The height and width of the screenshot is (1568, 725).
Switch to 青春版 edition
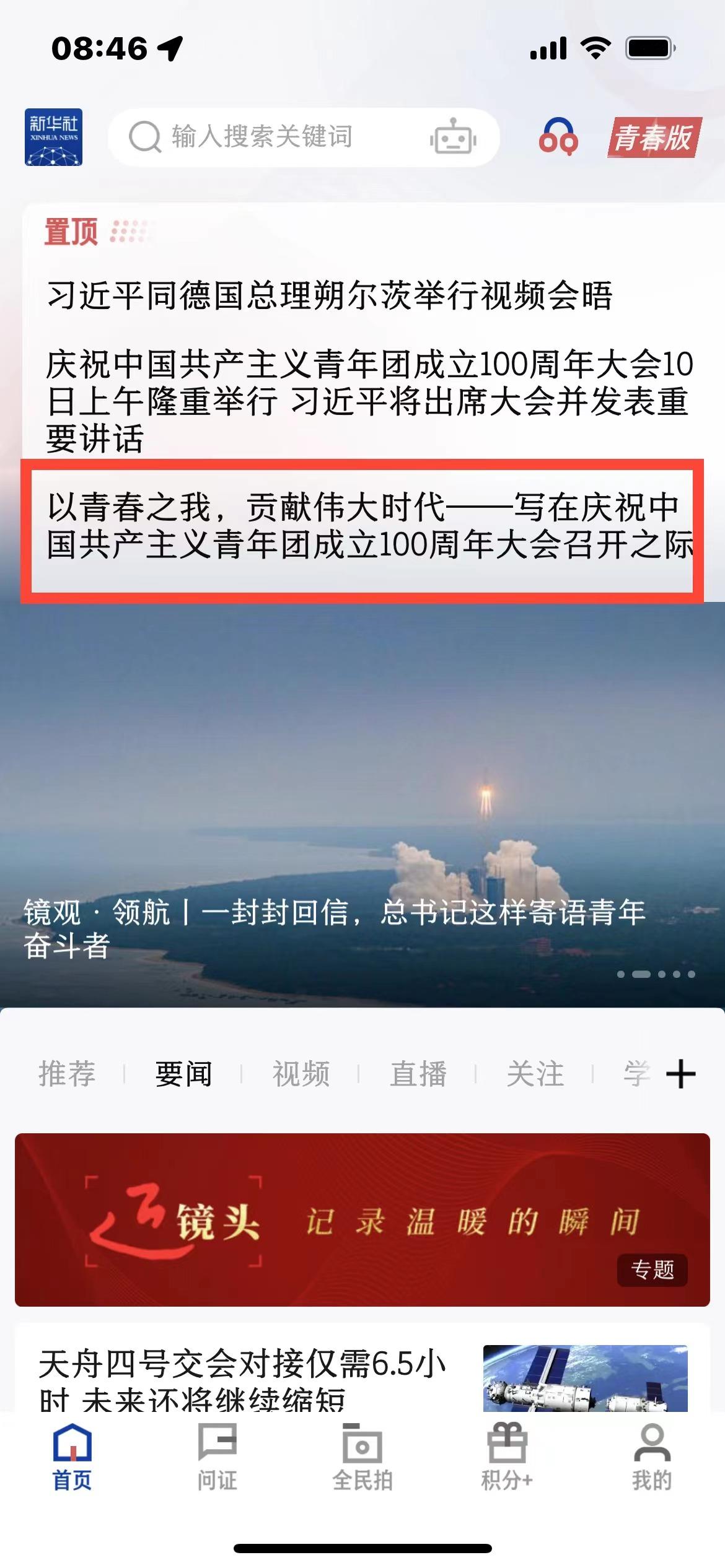click(654, 137)
